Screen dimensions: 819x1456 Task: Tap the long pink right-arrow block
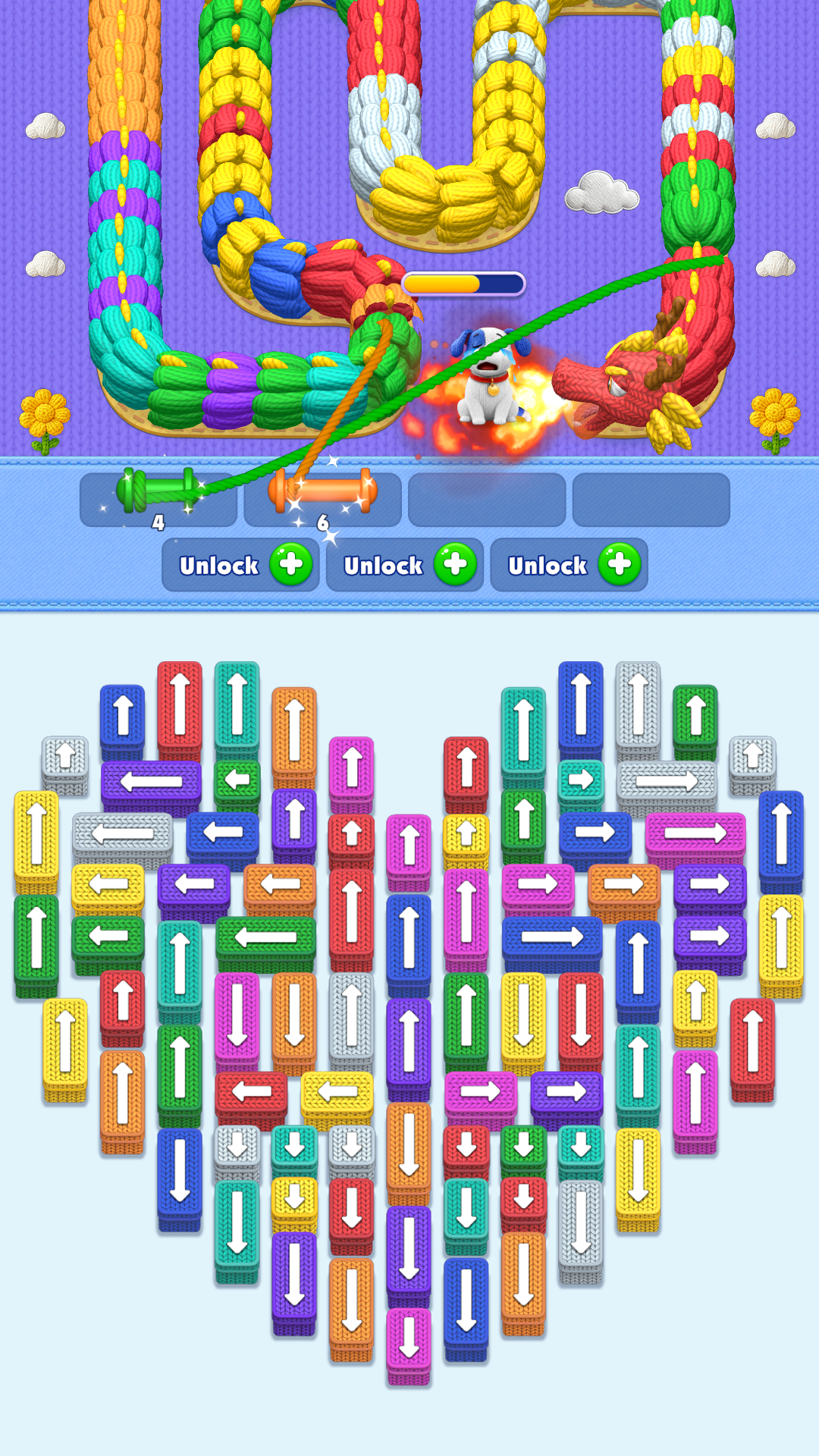pyautogui.click(x=695, y=833)
